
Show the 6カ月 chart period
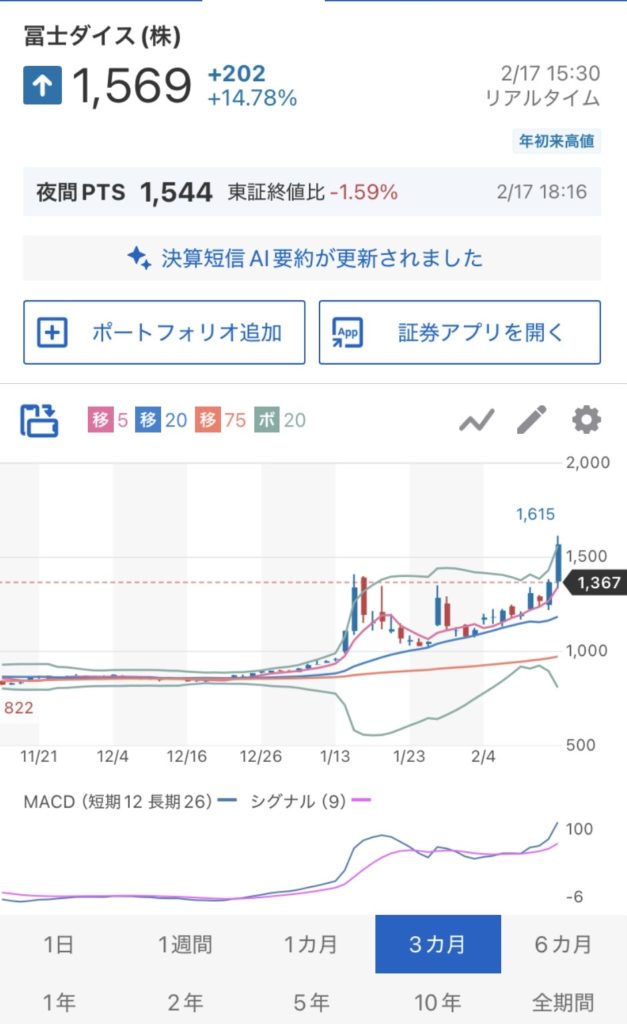point(563,944)
